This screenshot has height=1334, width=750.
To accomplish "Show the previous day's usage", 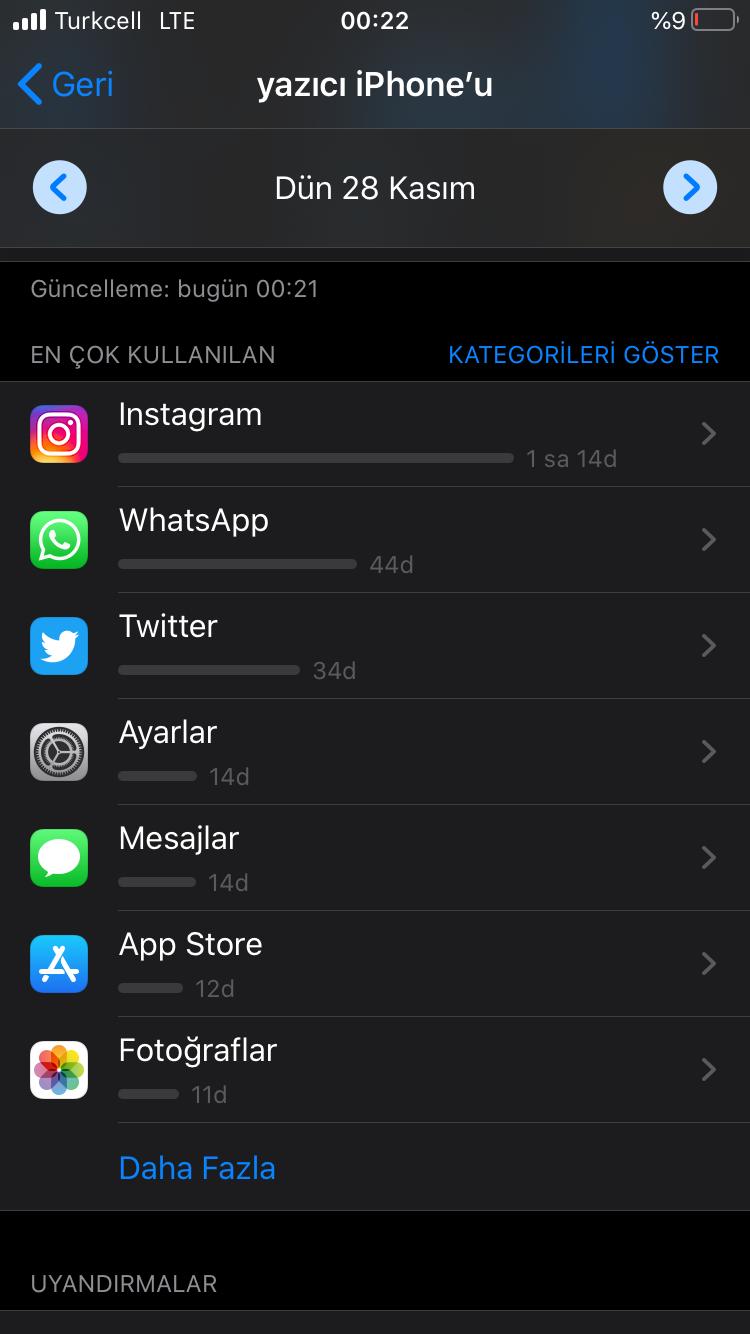I will pyautogui.click(x=60, y=187).
